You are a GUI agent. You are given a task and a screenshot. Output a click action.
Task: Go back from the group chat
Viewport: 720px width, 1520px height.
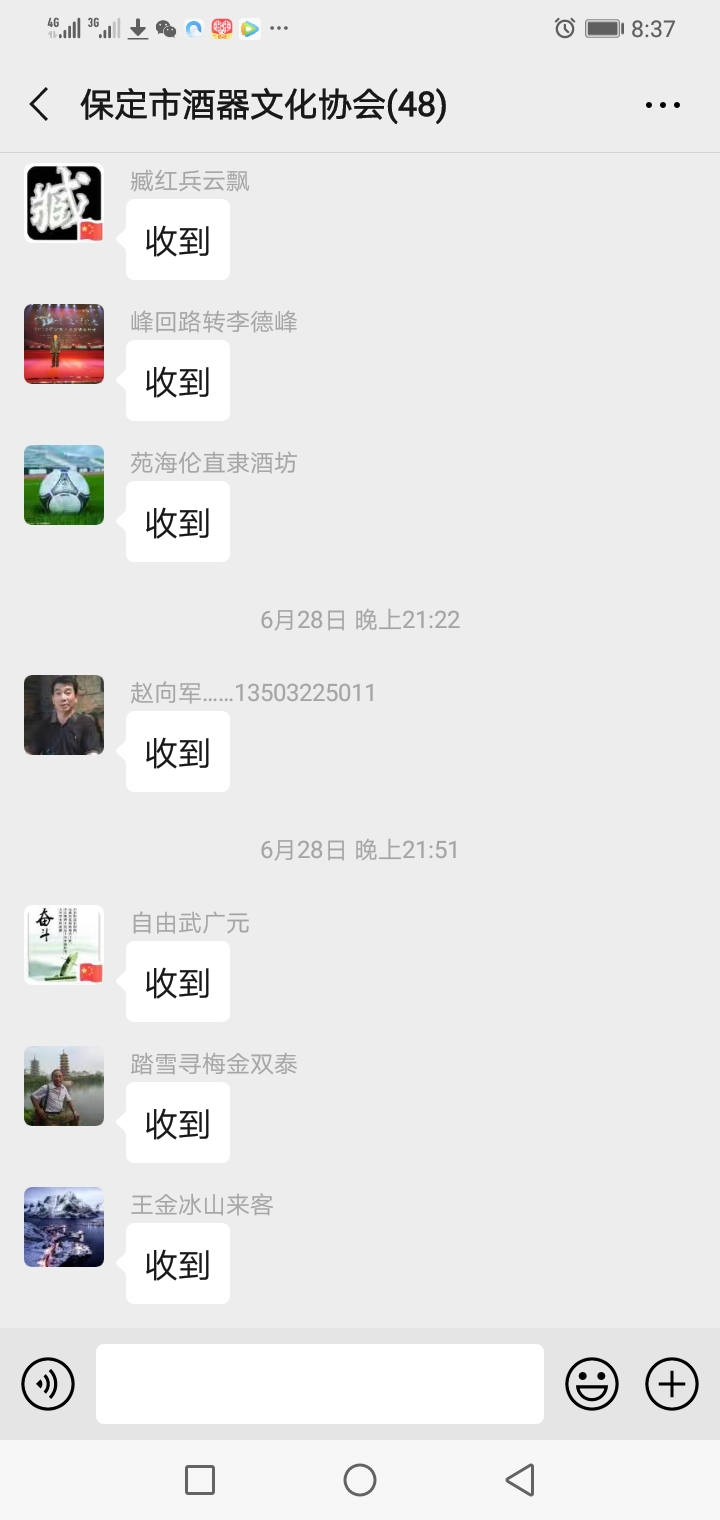point(39,104)
